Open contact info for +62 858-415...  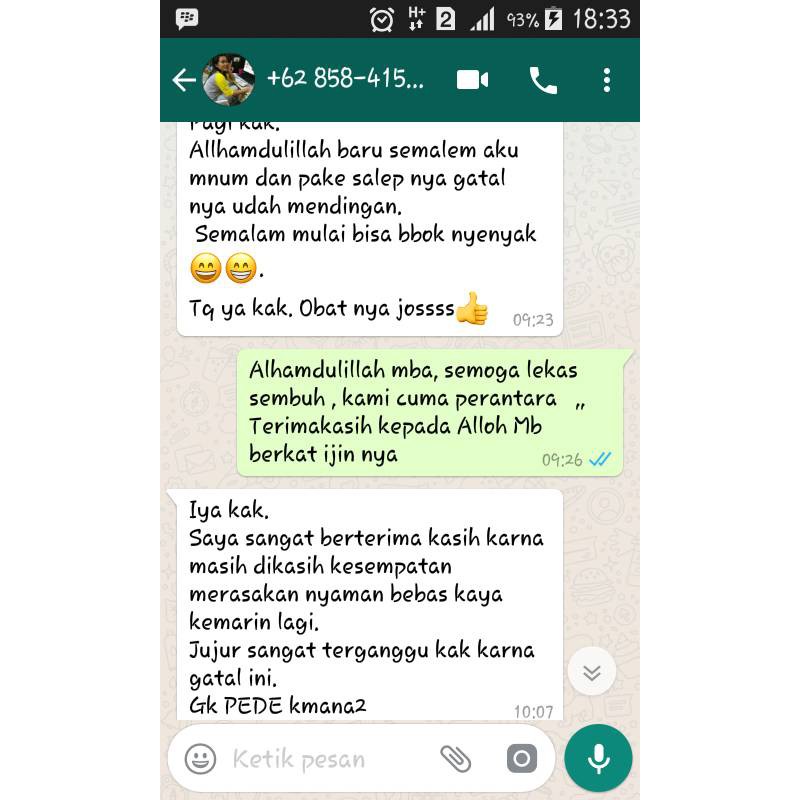pyautogui.click(x=345, y=80)
